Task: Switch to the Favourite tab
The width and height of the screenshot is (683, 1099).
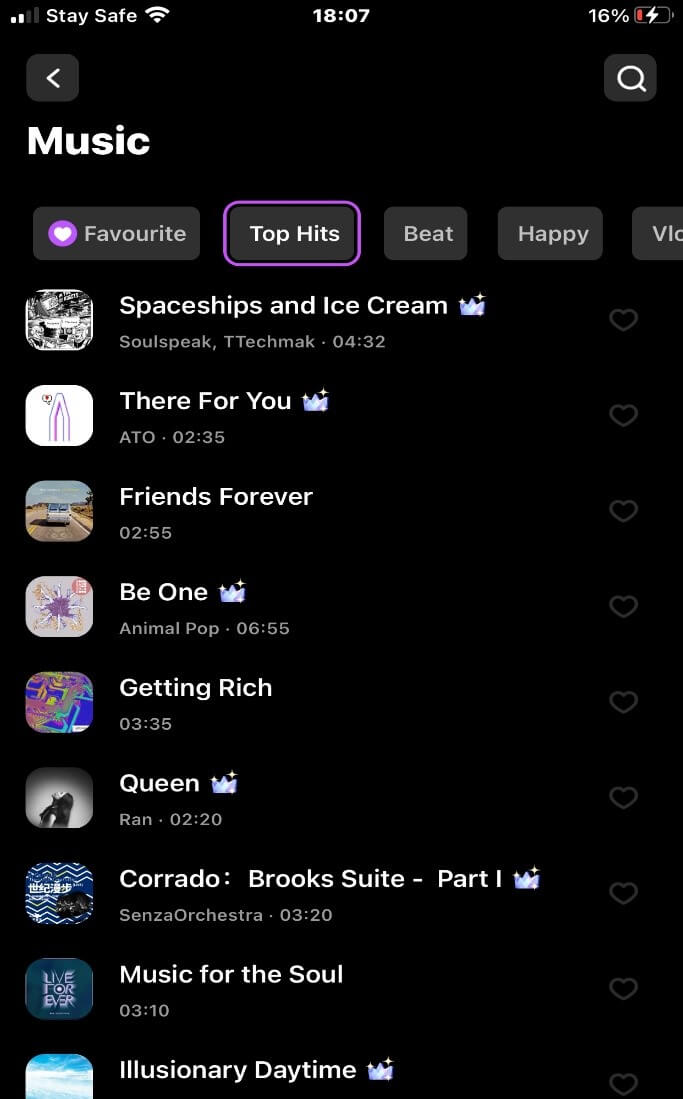Action: (117, 234)
